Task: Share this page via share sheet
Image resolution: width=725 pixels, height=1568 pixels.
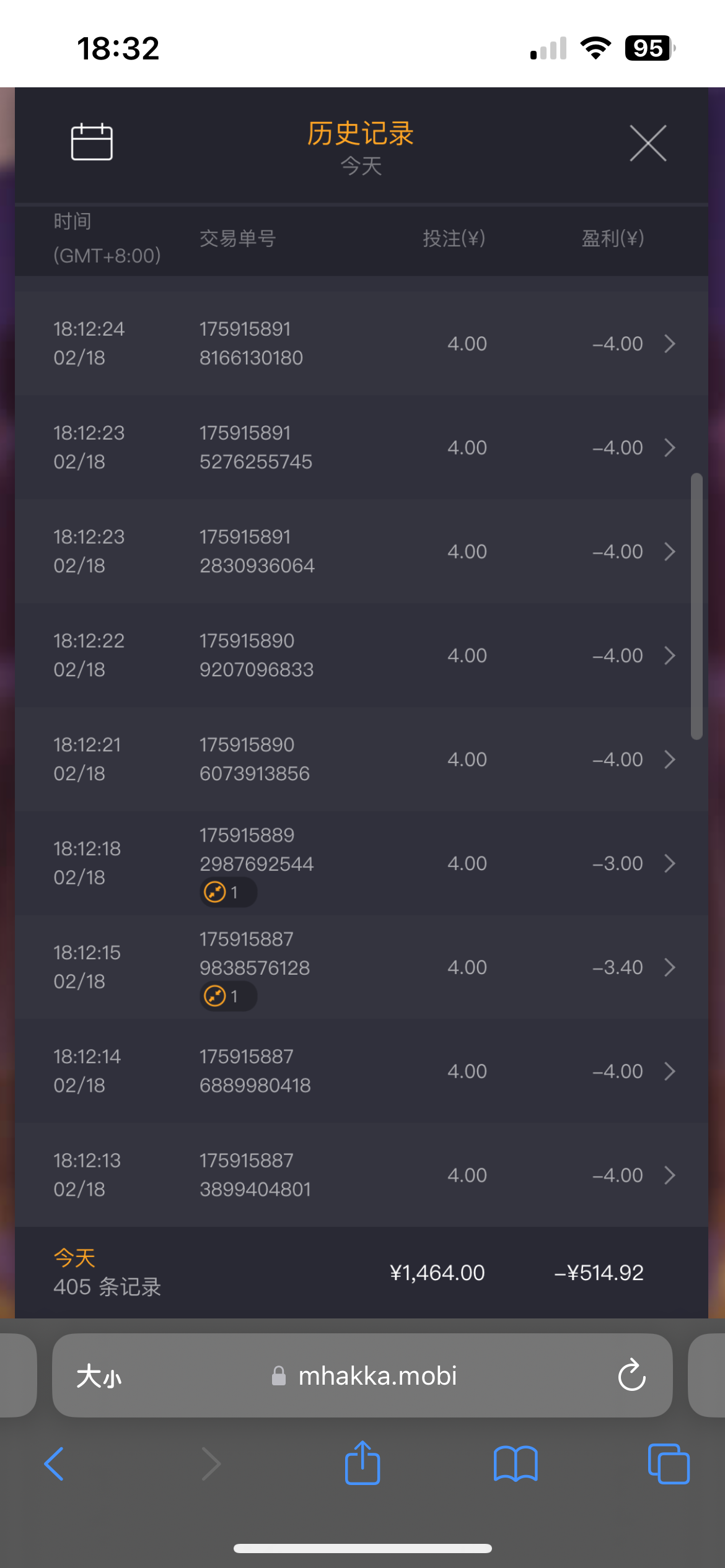Action: click(362, 1463)
